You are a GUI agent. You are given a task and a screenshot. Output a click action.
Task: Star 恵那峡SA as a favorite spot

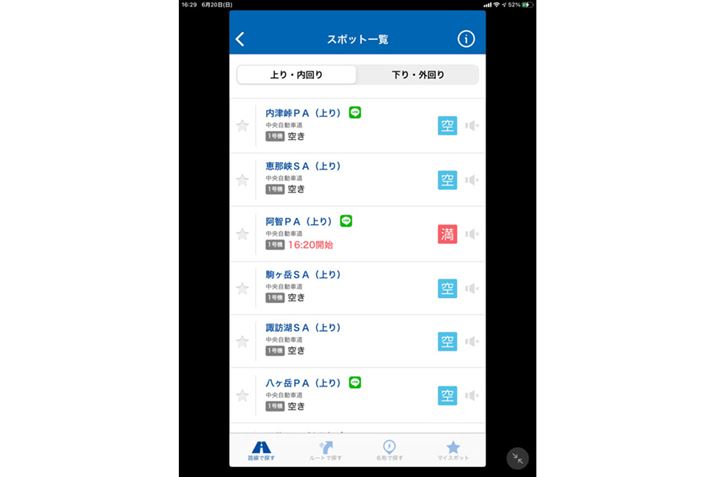click(241, 180)
